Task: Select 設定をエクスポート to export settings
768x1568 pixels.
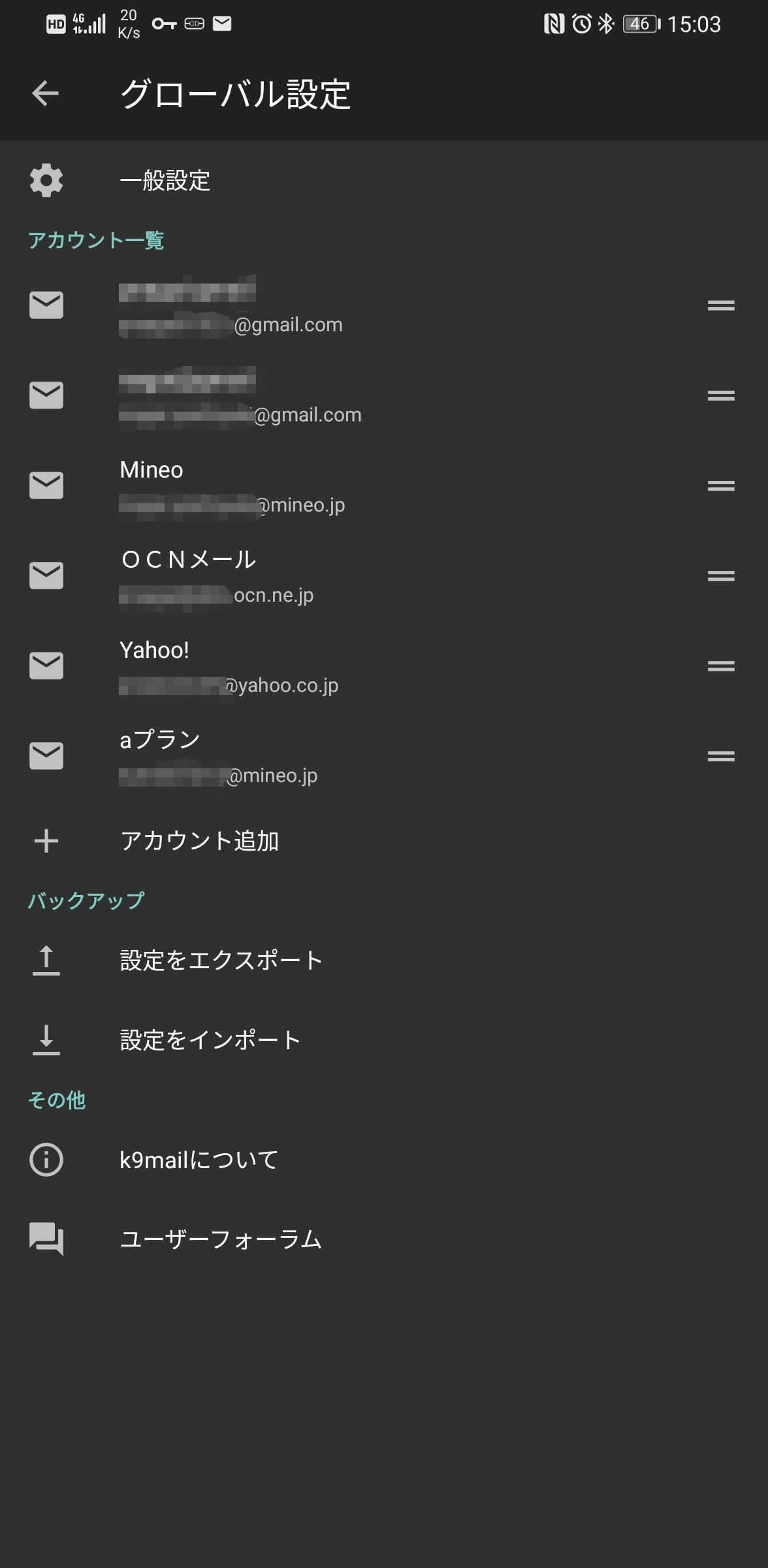Action: (x=221, y=960)
